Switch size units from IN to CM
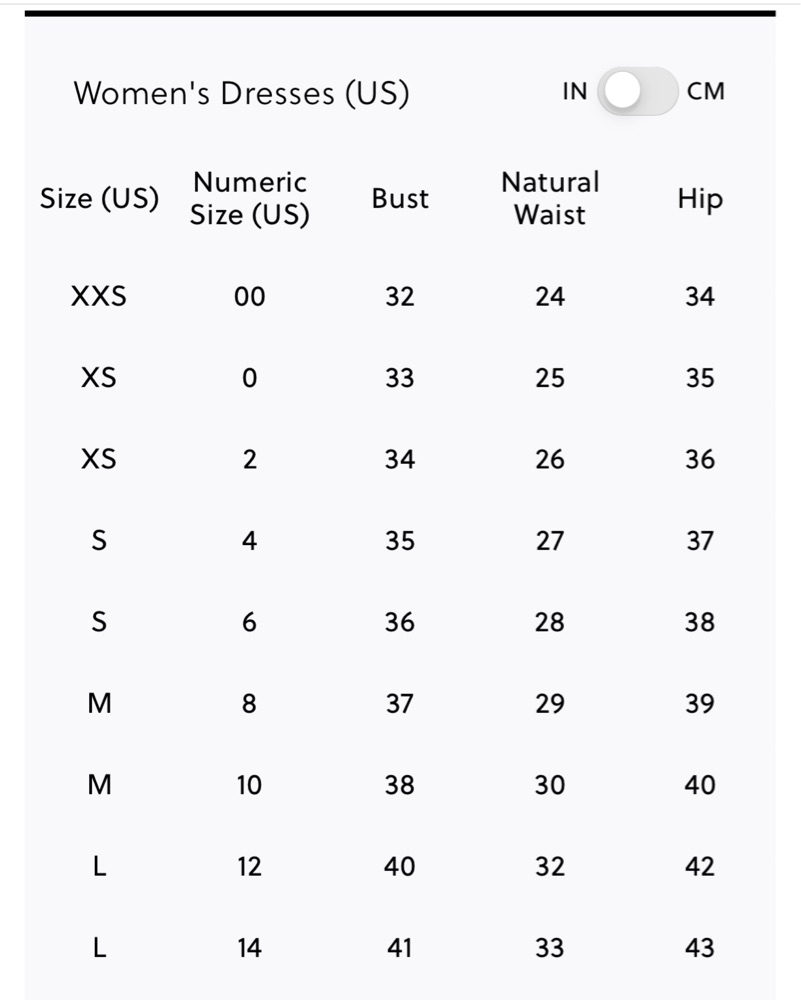This screenshot has width=801, height=1000. pos(637,91)
